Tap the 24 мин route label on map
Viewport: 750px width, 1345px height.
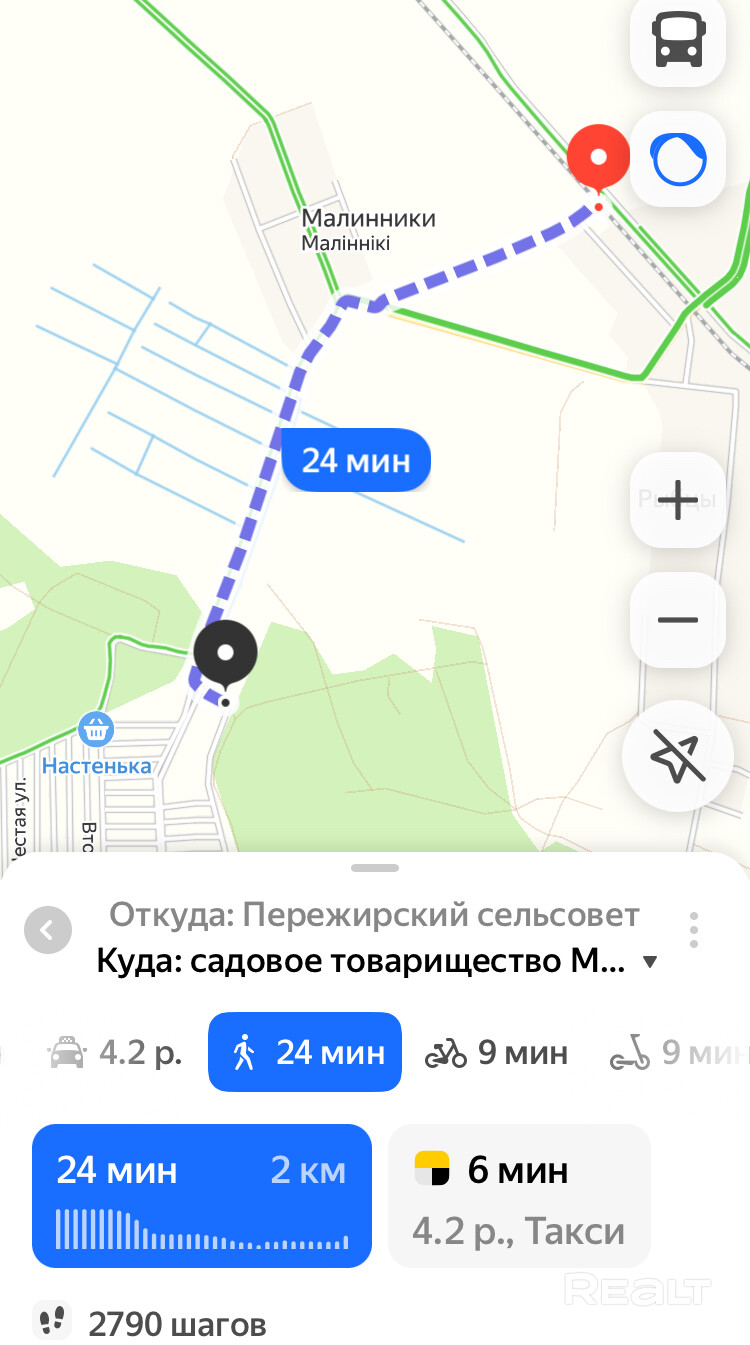[356, 461]
